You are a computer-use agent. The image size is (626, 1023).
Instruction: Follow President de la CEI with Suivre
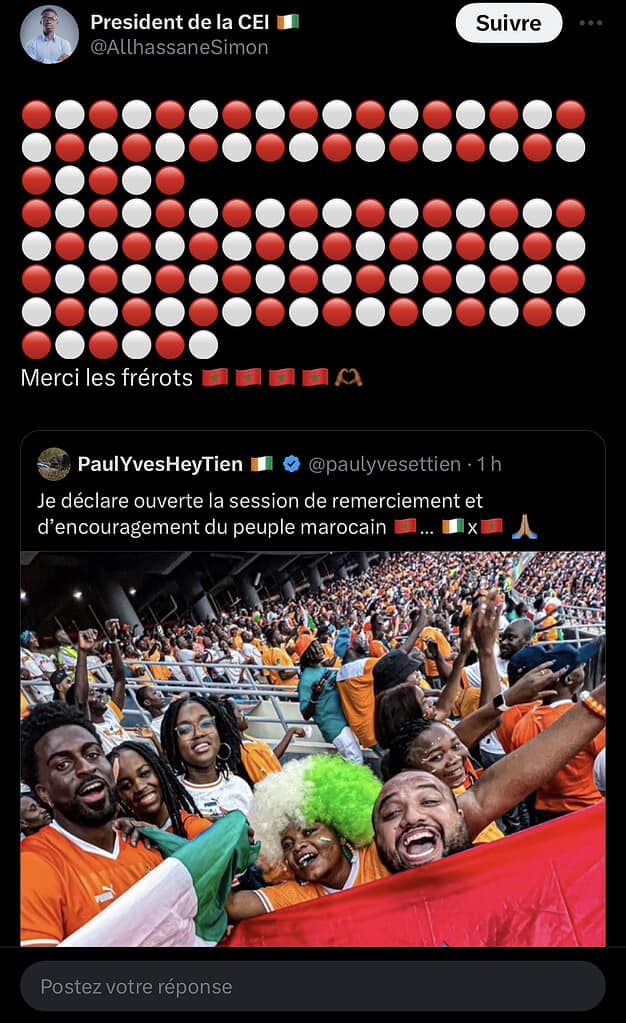[x=508, y=23]
